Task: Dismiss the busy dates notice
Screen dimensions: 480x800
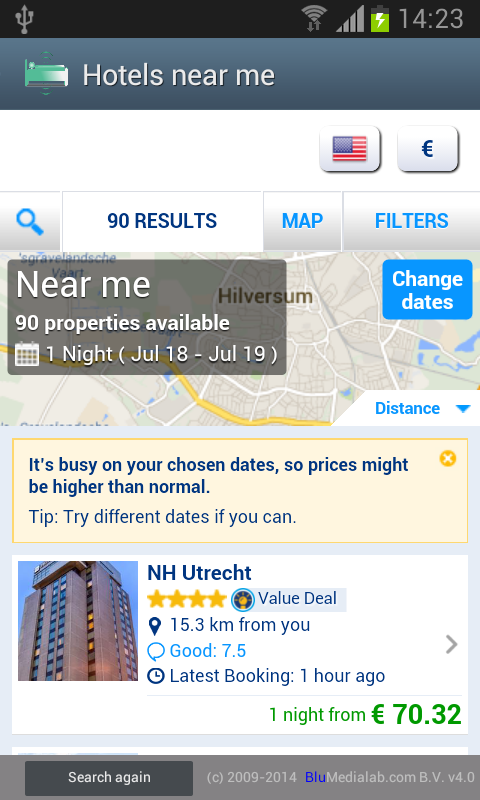Action: pyautogui.click(x=448, y=458)
